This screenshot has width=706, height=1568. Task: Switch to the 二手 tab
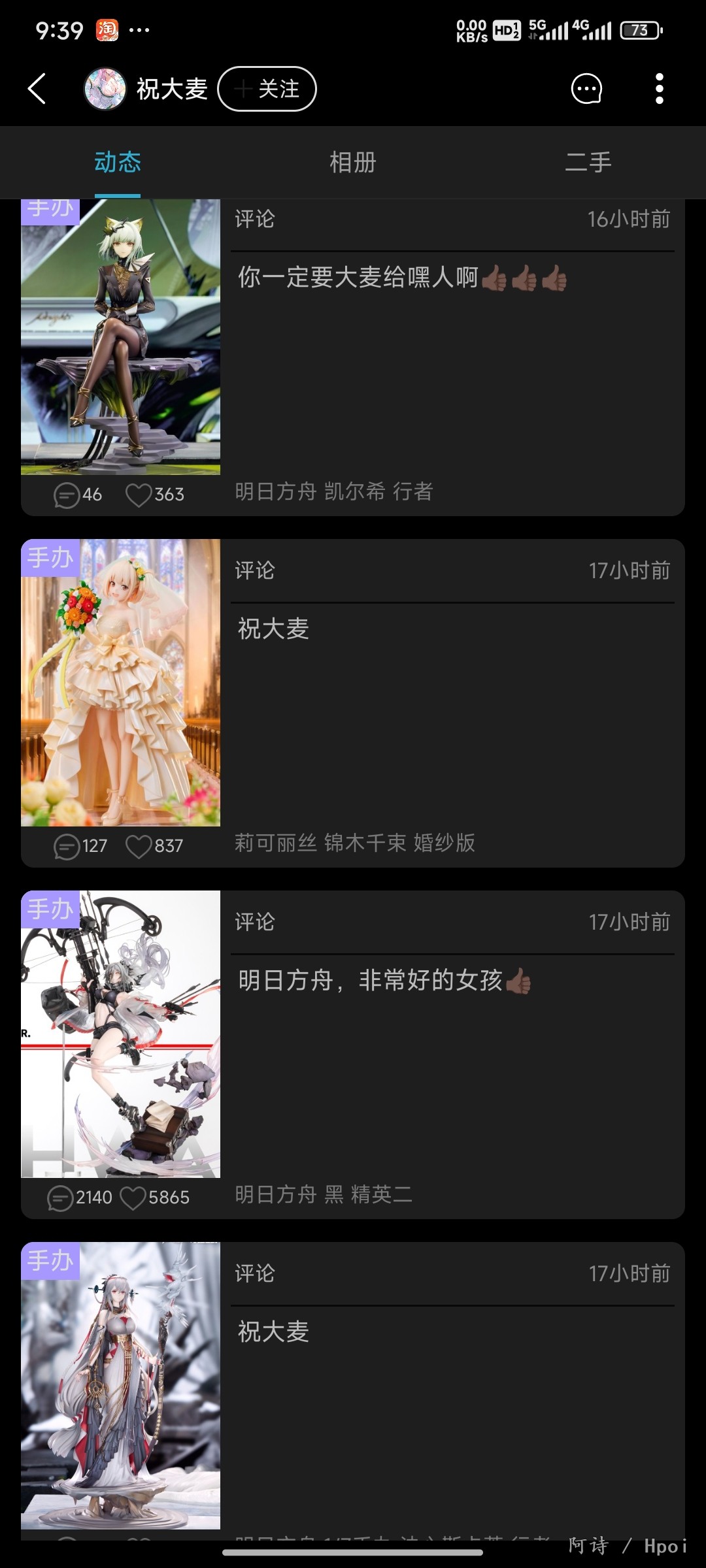[588, 162]
